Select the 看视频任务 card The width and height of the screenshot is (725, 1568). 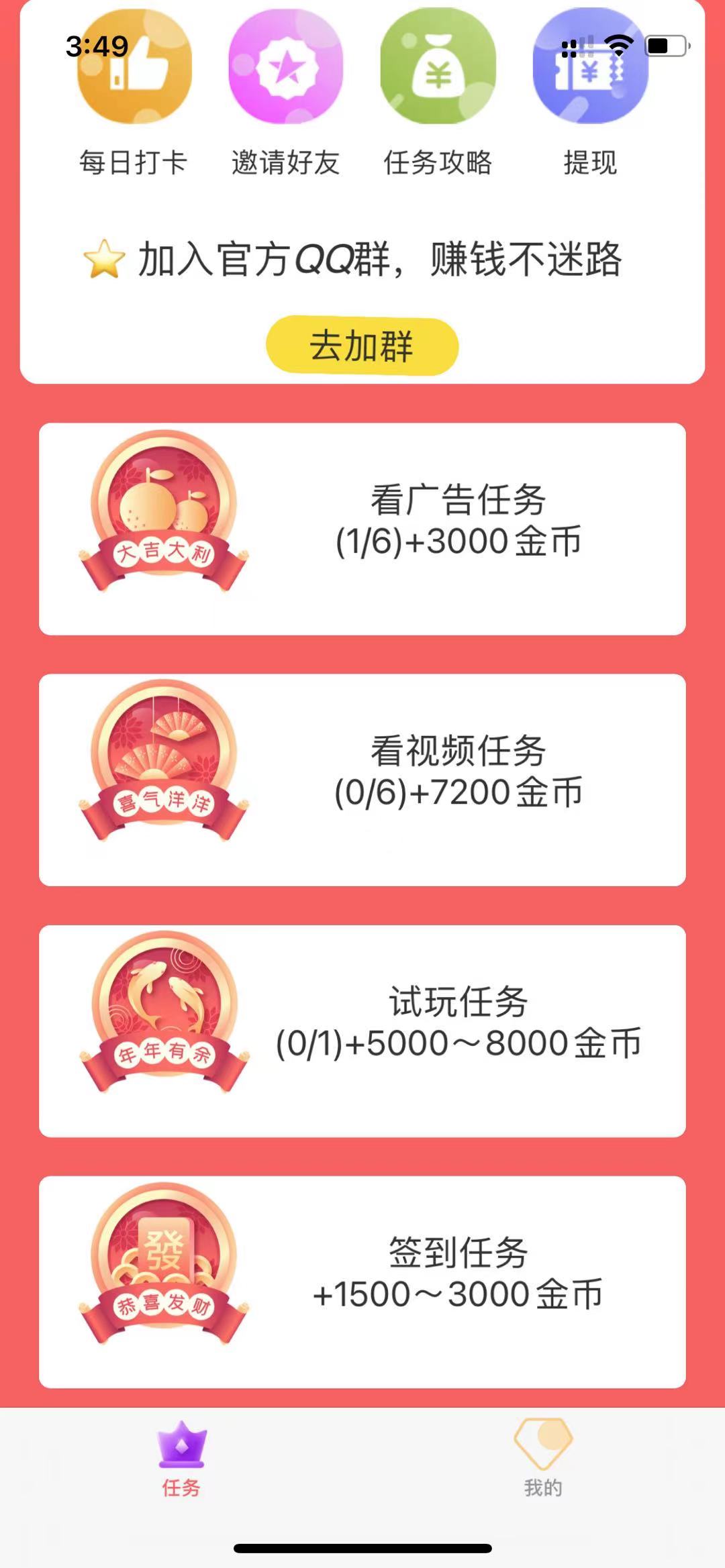pos(362,780)
